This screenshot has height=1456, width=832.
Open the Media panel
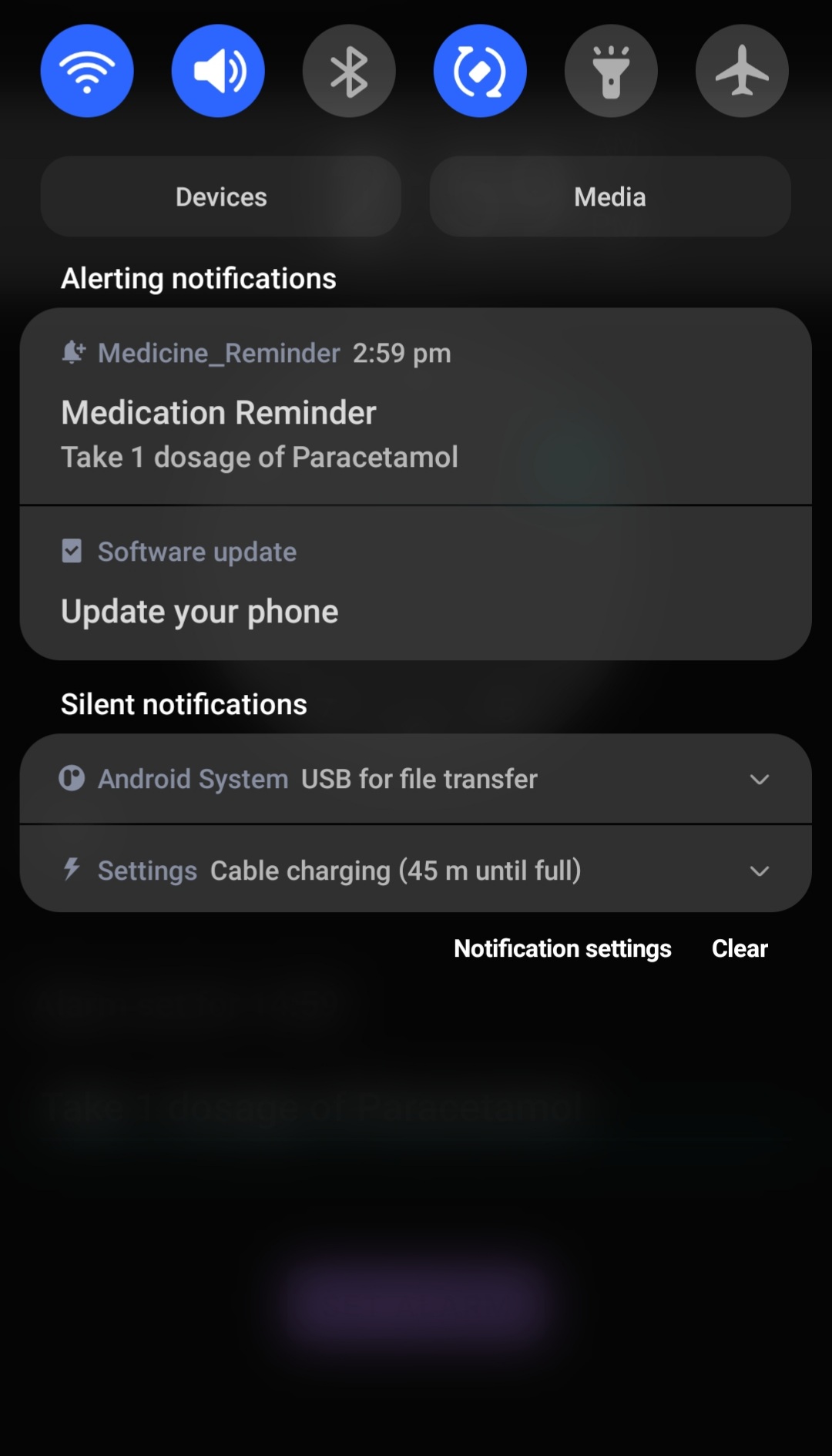(x=609, y=196)
